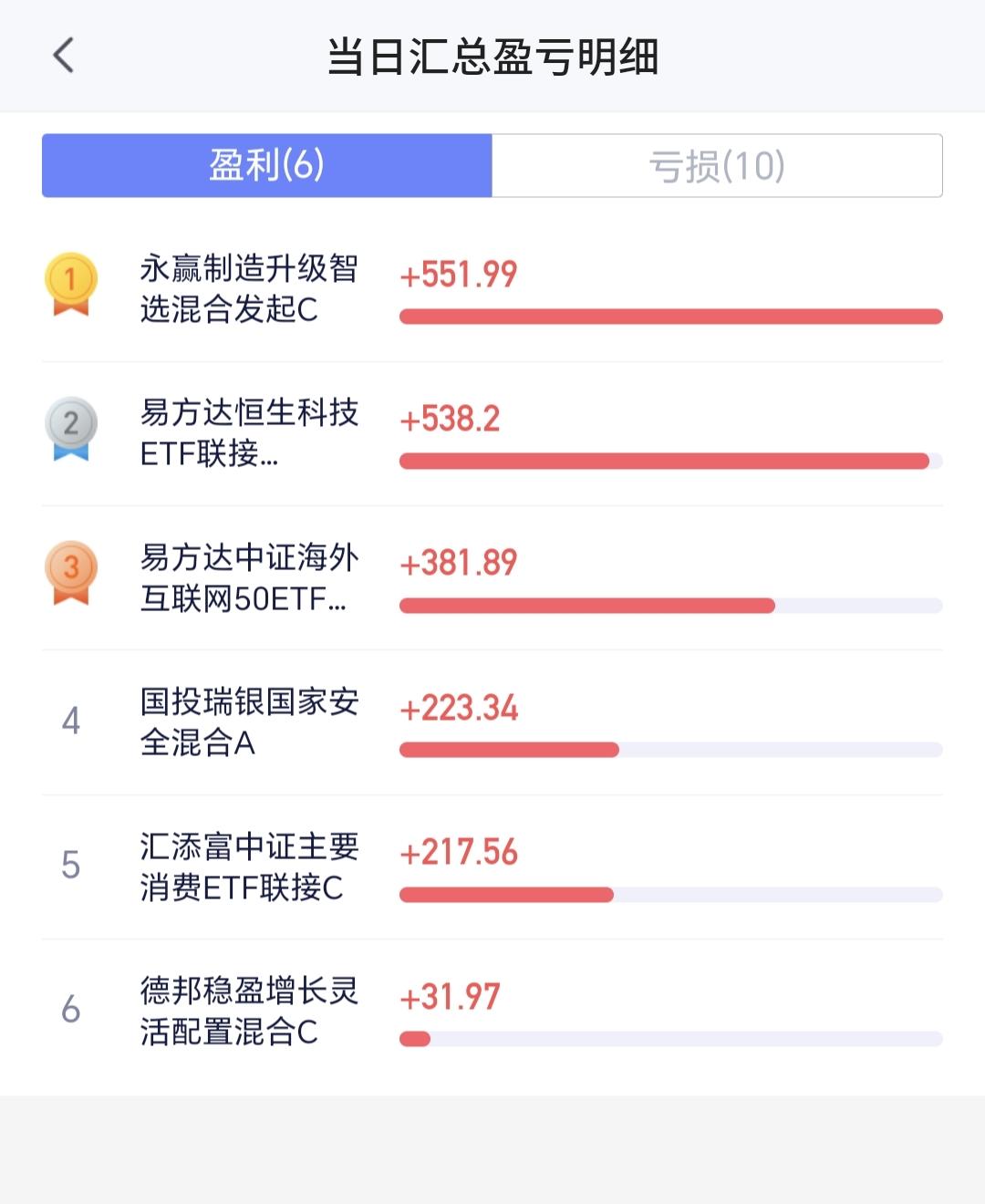Viewport: 985px width, 1204px height.
Task: Open 易方达中证海外互联网50ETF fund row
Action: tap(493, 578)
